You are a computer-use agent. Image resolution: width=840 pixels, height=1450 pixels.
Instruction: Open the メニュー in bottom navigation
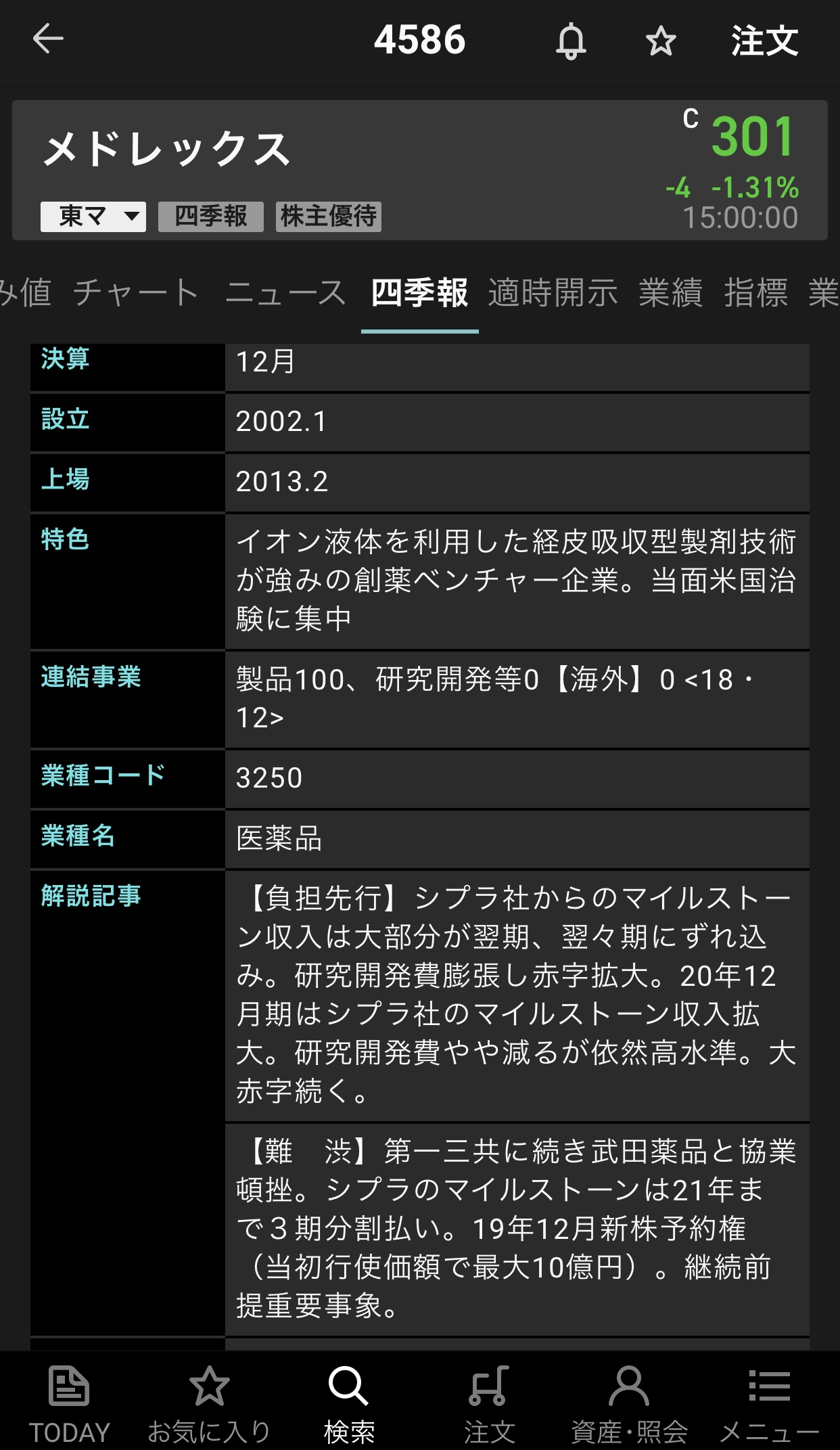[x=769, y=1403]
